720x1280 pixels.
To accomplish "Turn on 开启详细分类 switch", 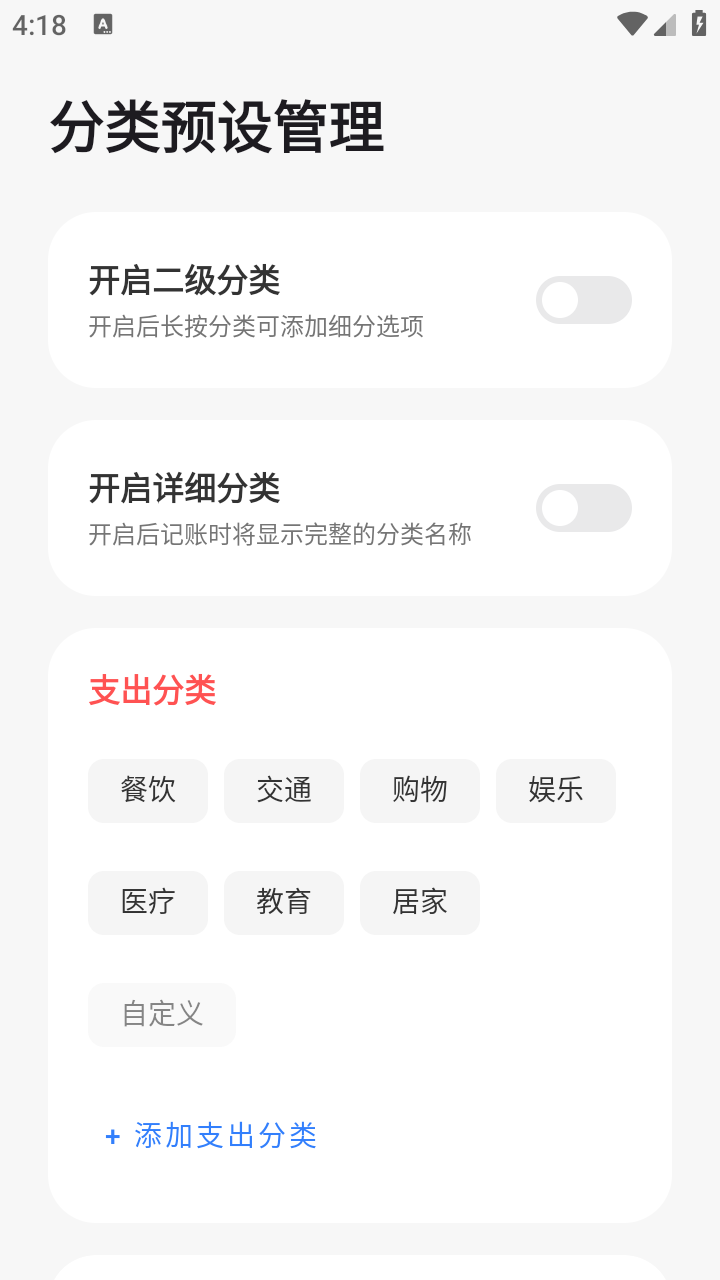I will tap(584, 508).
